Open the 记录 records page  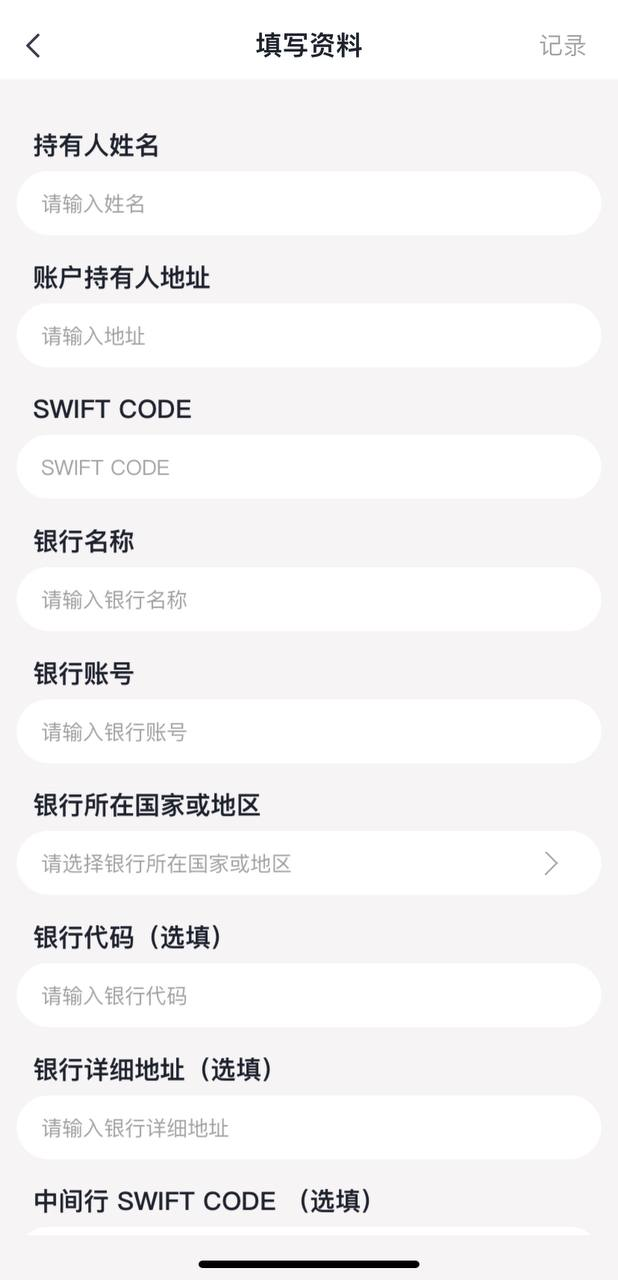point(562,46)
